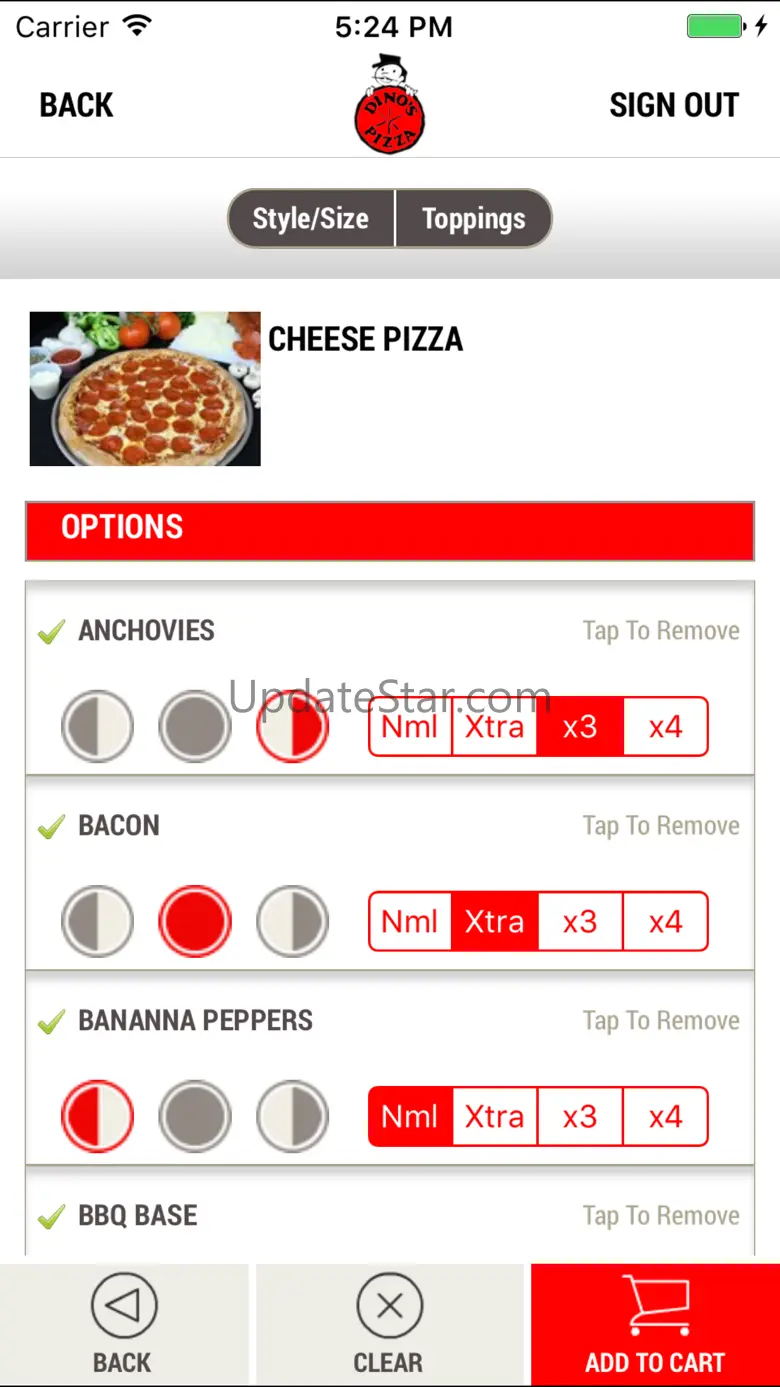Remove the Bacon topping
This screenshot has width=780, height=1387.
(x=661, y=826)
